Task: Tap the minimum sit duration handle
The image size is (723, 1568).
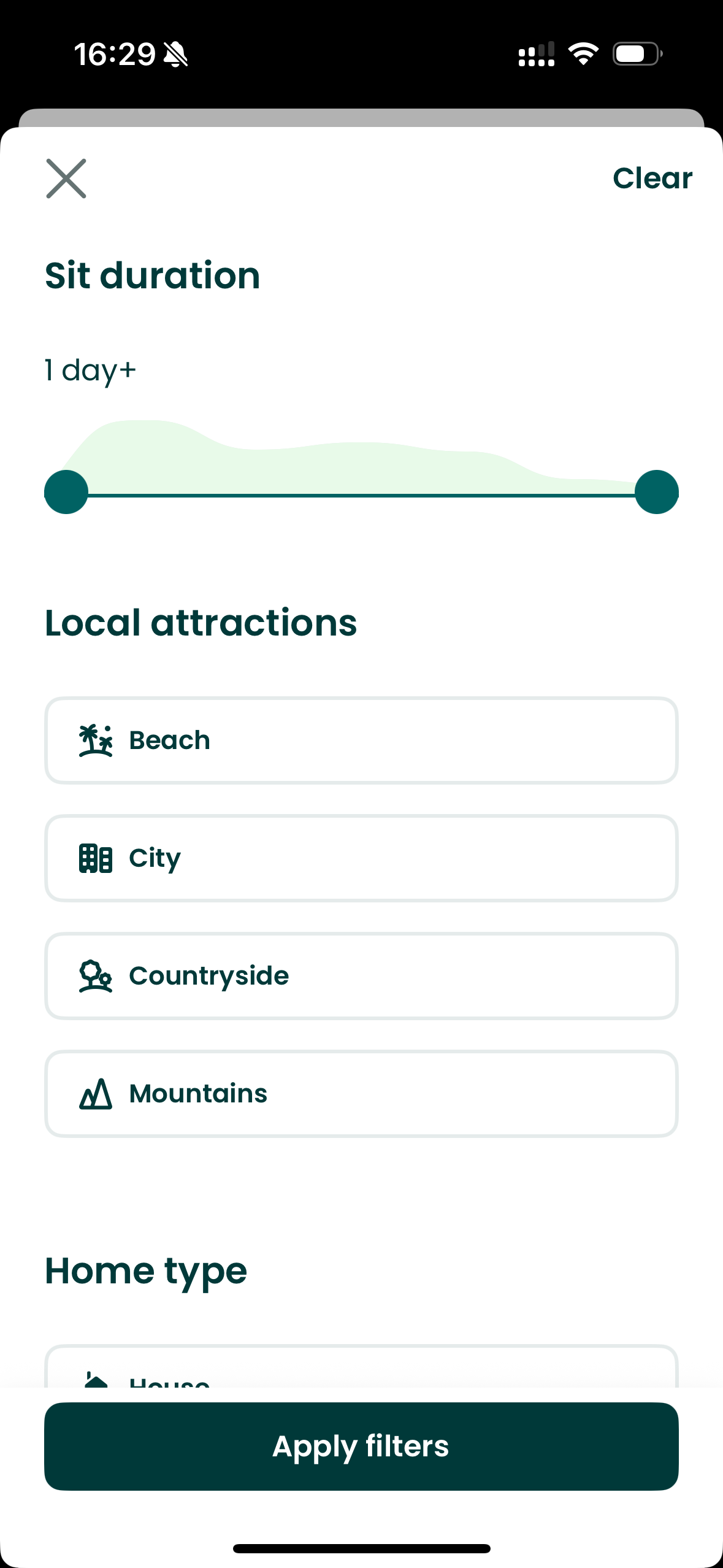Action: 66,492
